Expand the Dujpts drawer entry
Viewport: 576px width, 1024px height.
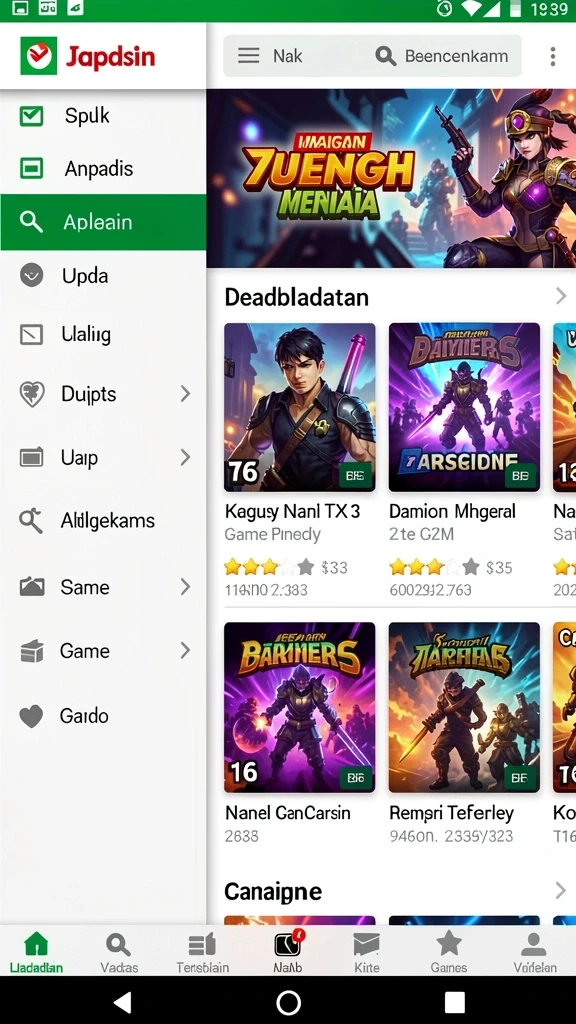tap(103, 394)
